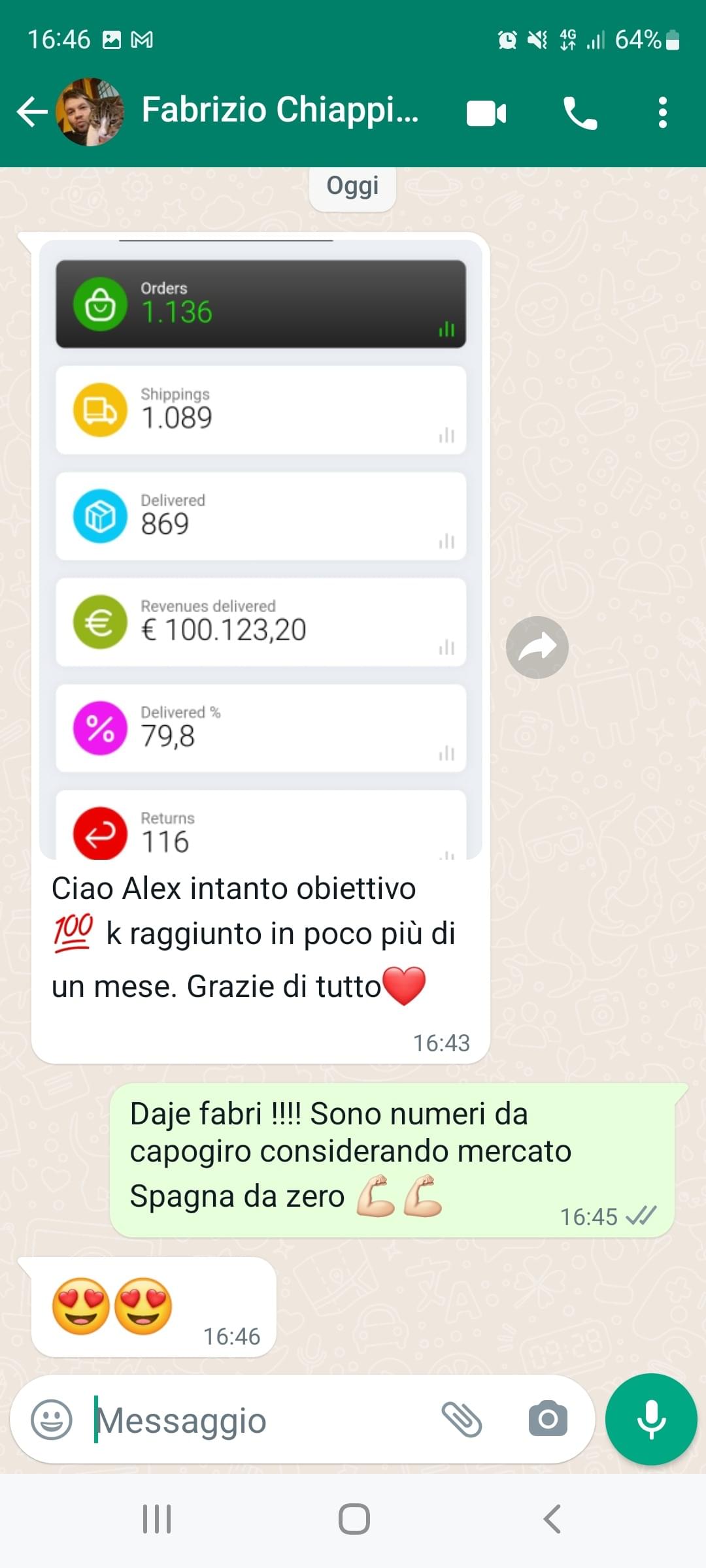This screenshot has height=1568, width=706.
Task: Start a video call with Fabrizio
Action: (486, 113)
